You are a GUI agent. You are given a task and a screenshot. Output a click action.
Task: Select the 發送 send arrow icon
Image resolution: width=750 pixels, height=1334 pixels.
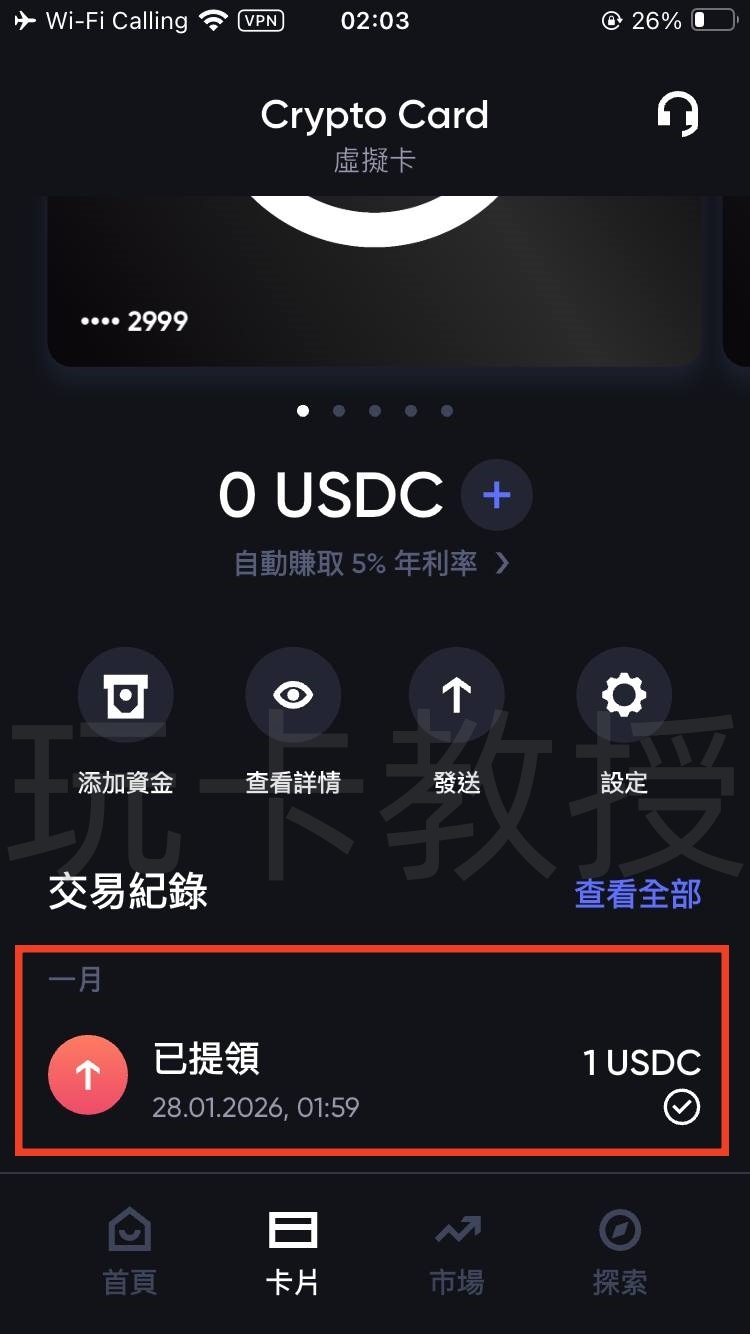pos(457,694)
